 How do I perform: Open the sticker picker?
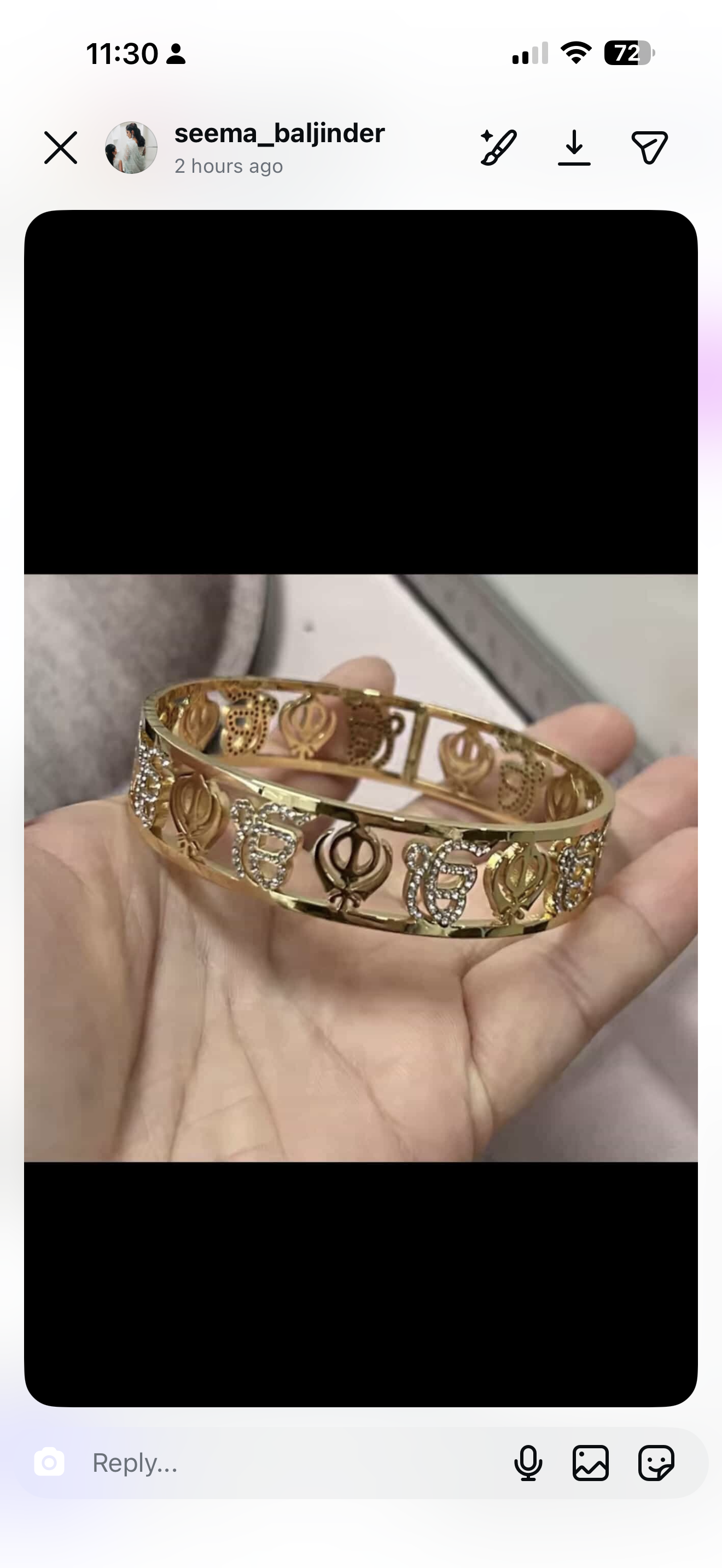[x=656, y=1462]
